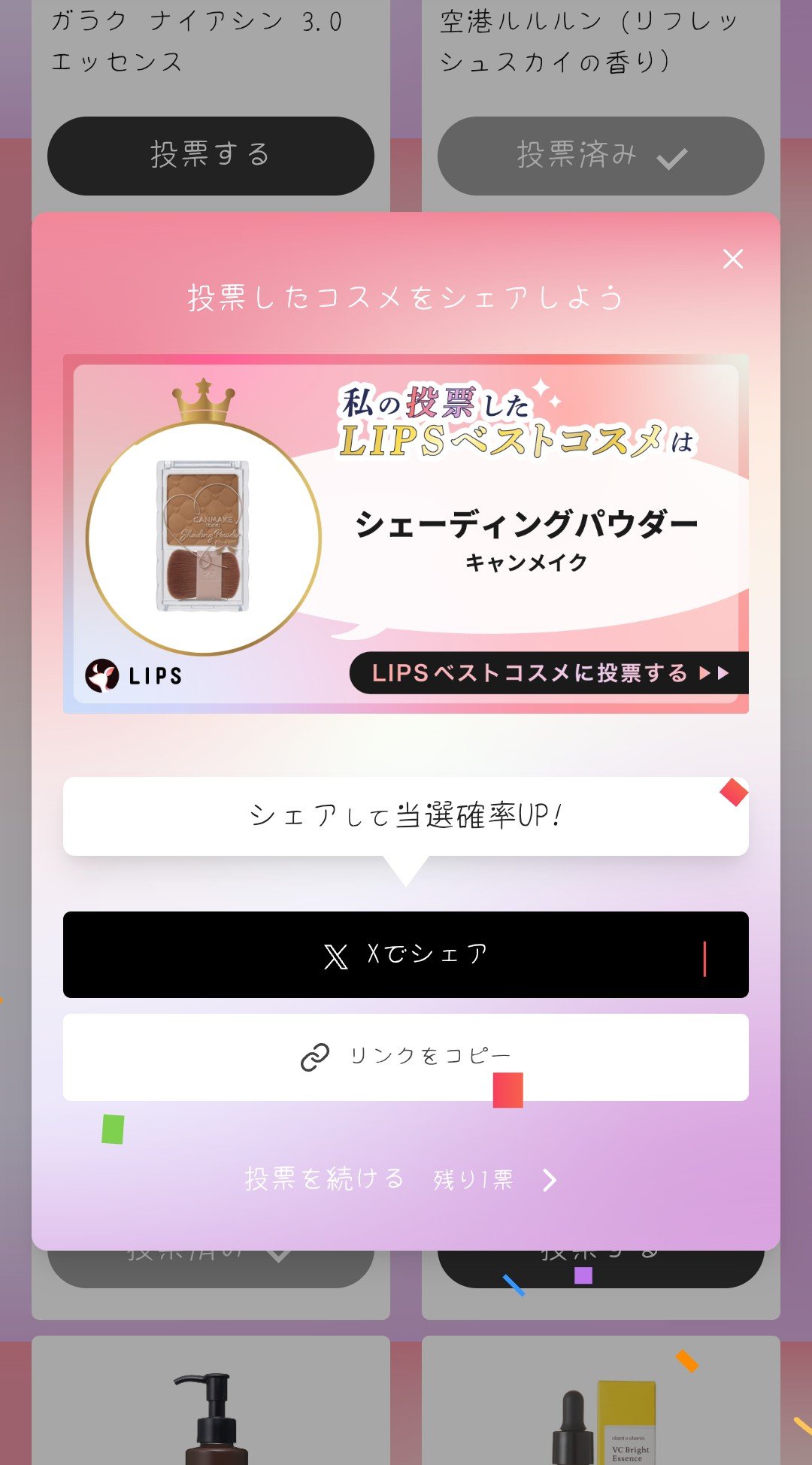Share the voted cosmetic on X

click(x=405, y=954)
